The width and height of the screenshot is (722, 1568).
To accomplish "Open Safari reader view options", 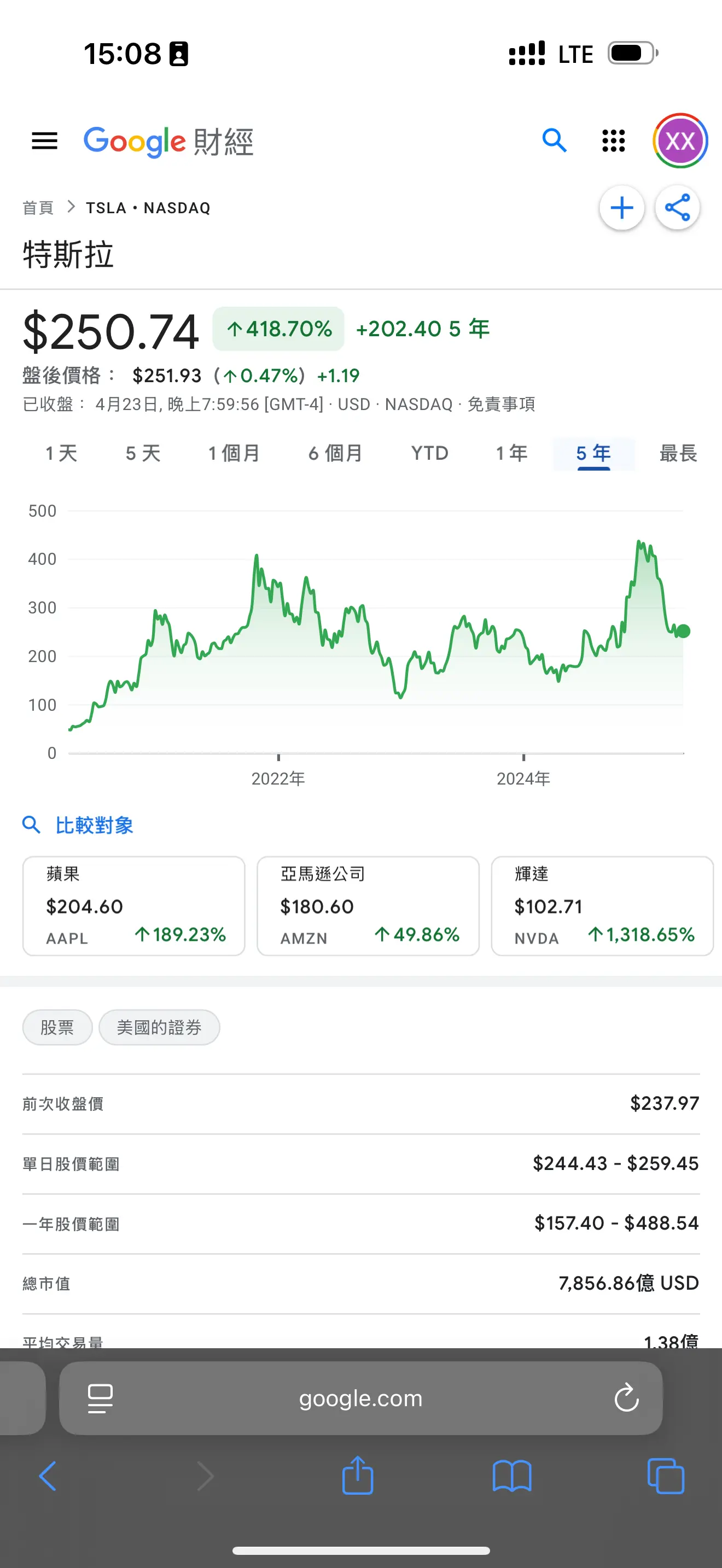I will click(101, 1398).
